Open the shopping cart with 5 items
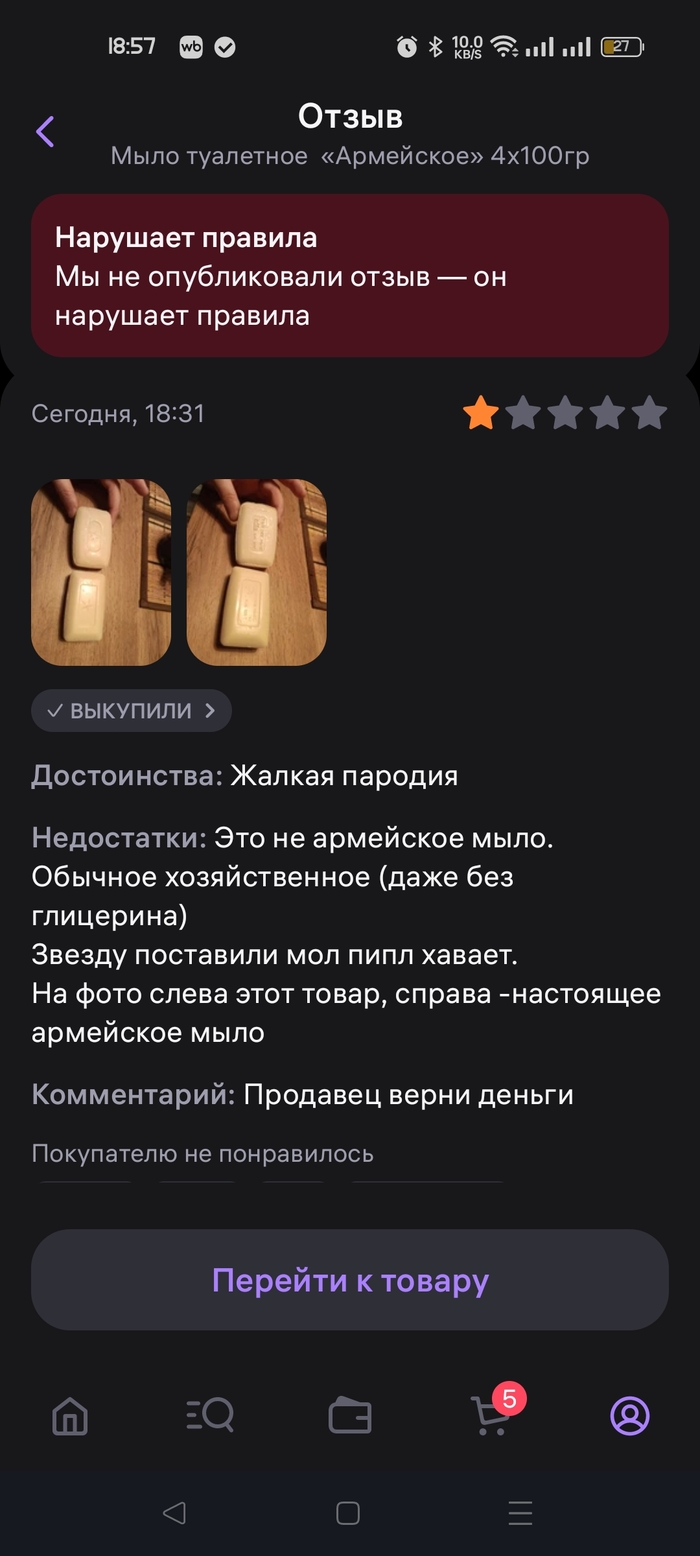This screenshot has height=1556, width=700. pos(490,1416)
